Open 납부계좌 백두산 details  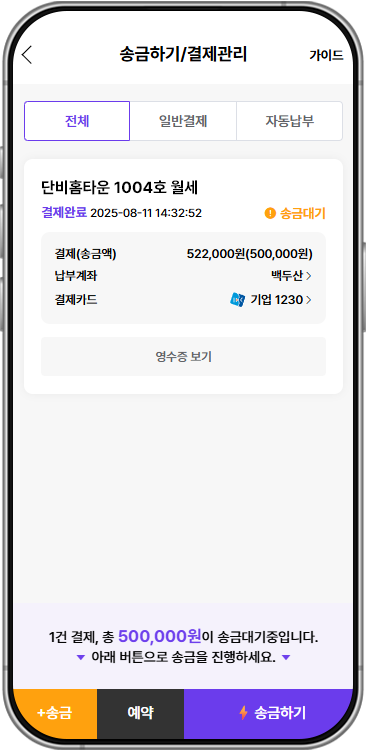coord(291,276)
